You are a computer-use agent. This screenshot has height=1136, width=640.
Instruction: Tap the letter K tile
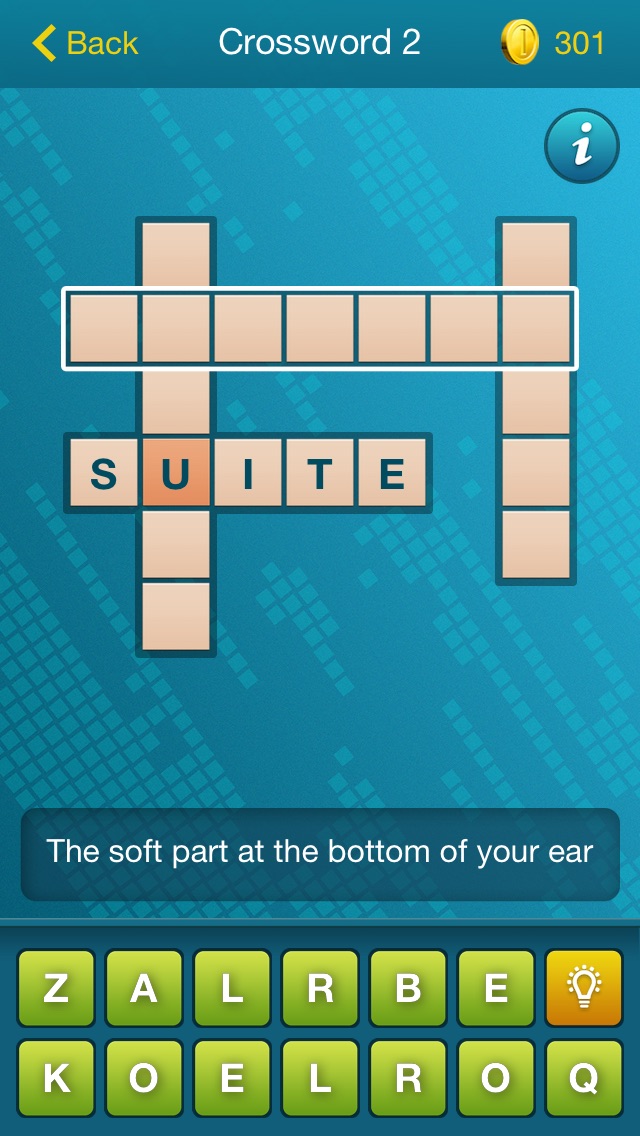point(56,1078)
